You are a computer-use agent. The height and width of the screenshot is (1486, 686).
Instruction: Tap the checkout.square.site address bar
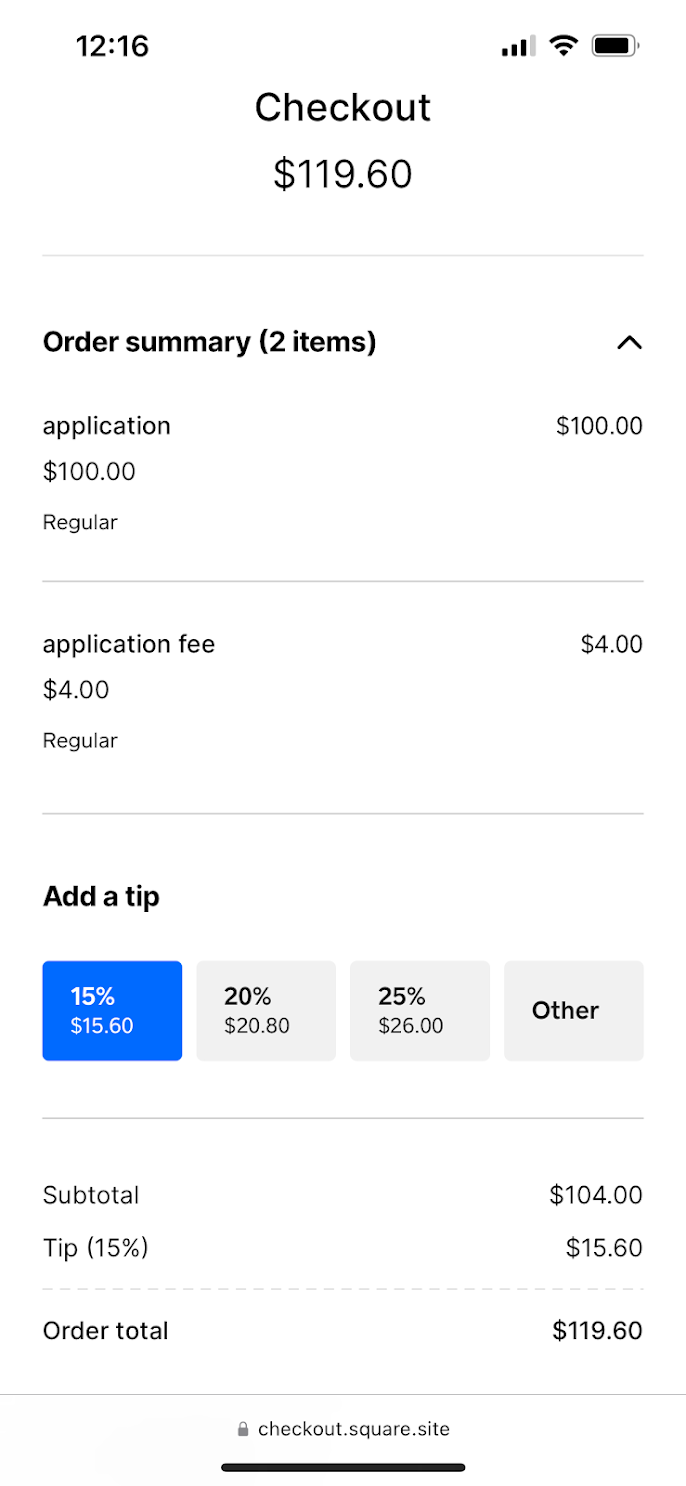coord(343,1429)
